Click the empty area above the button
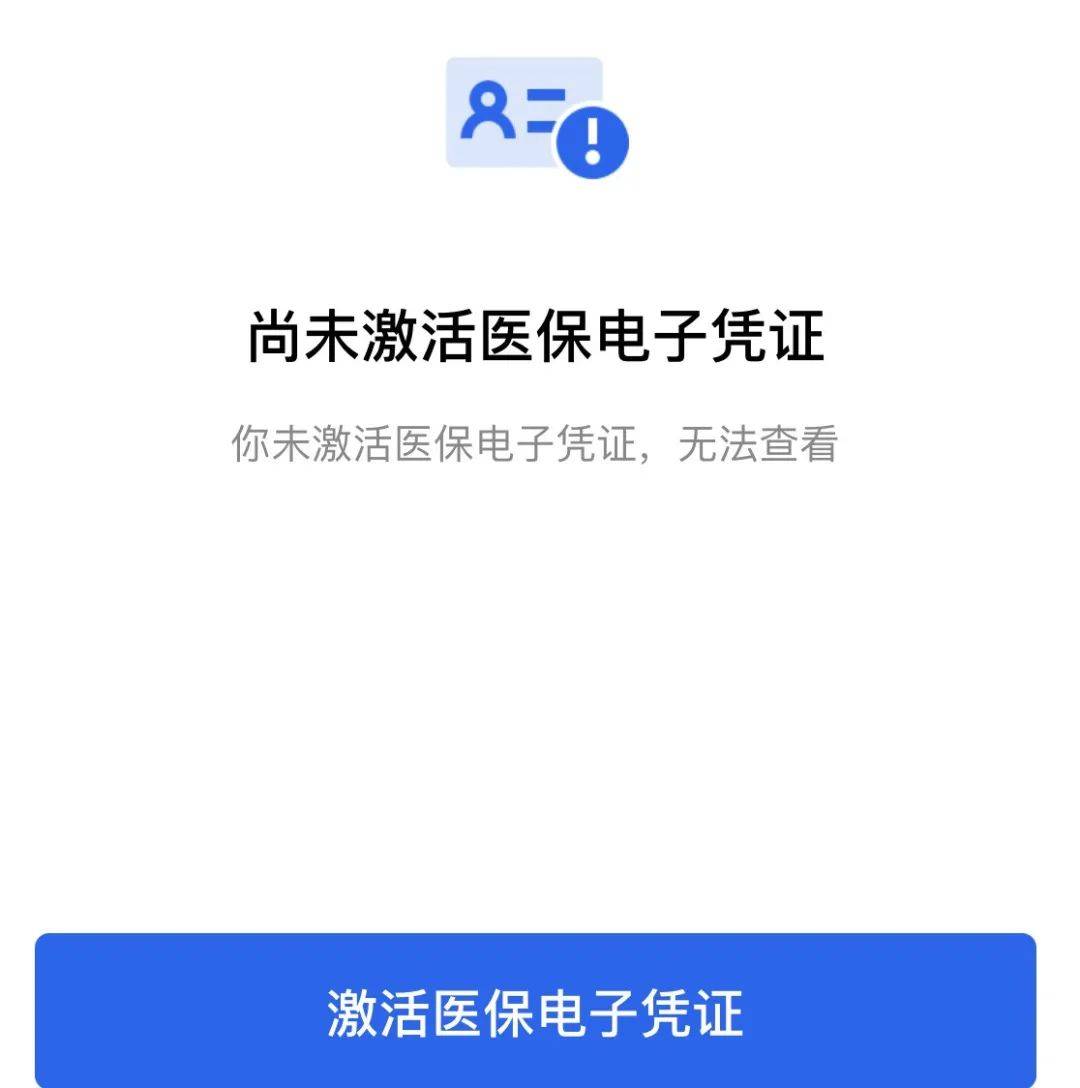The width and height of the screenshot is (1080, 1088). (x=540, y=700)
